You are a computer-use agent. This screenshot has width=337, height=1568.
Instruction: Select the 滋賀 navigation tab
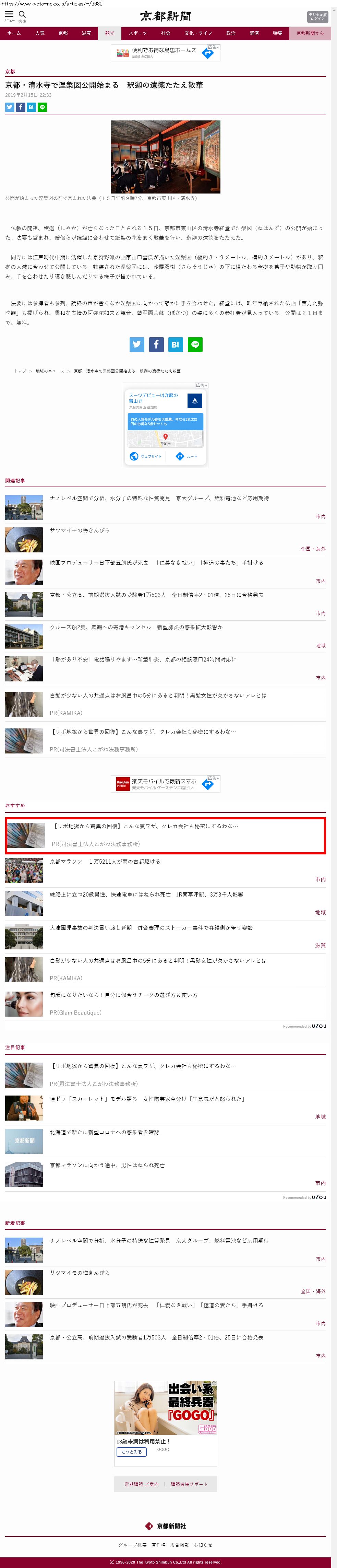86,33
